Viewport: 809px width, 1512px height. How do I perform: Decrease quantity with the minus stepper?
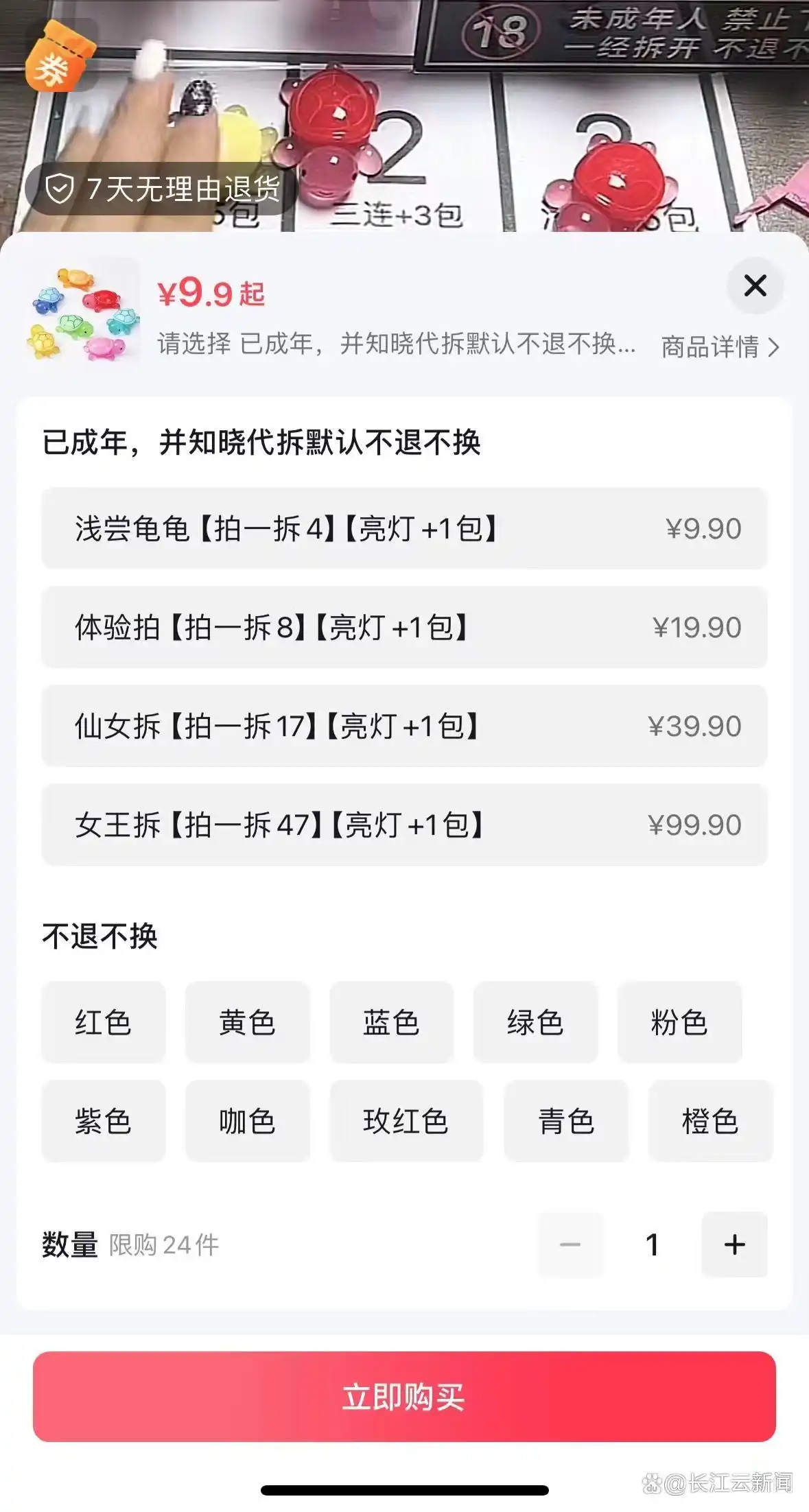pos(571,1244)
